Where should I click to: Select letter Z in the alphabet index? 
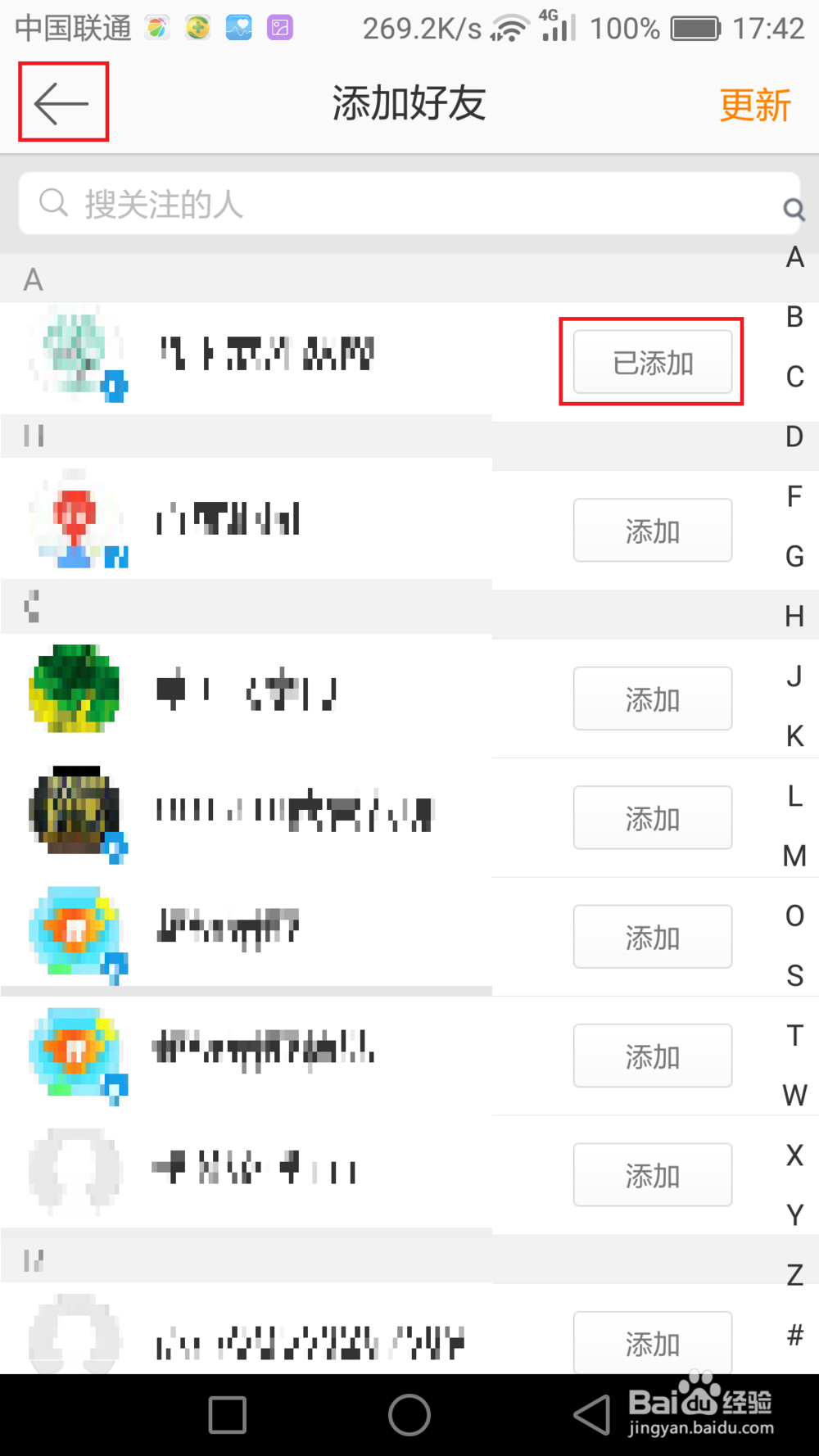point(794,1275)
